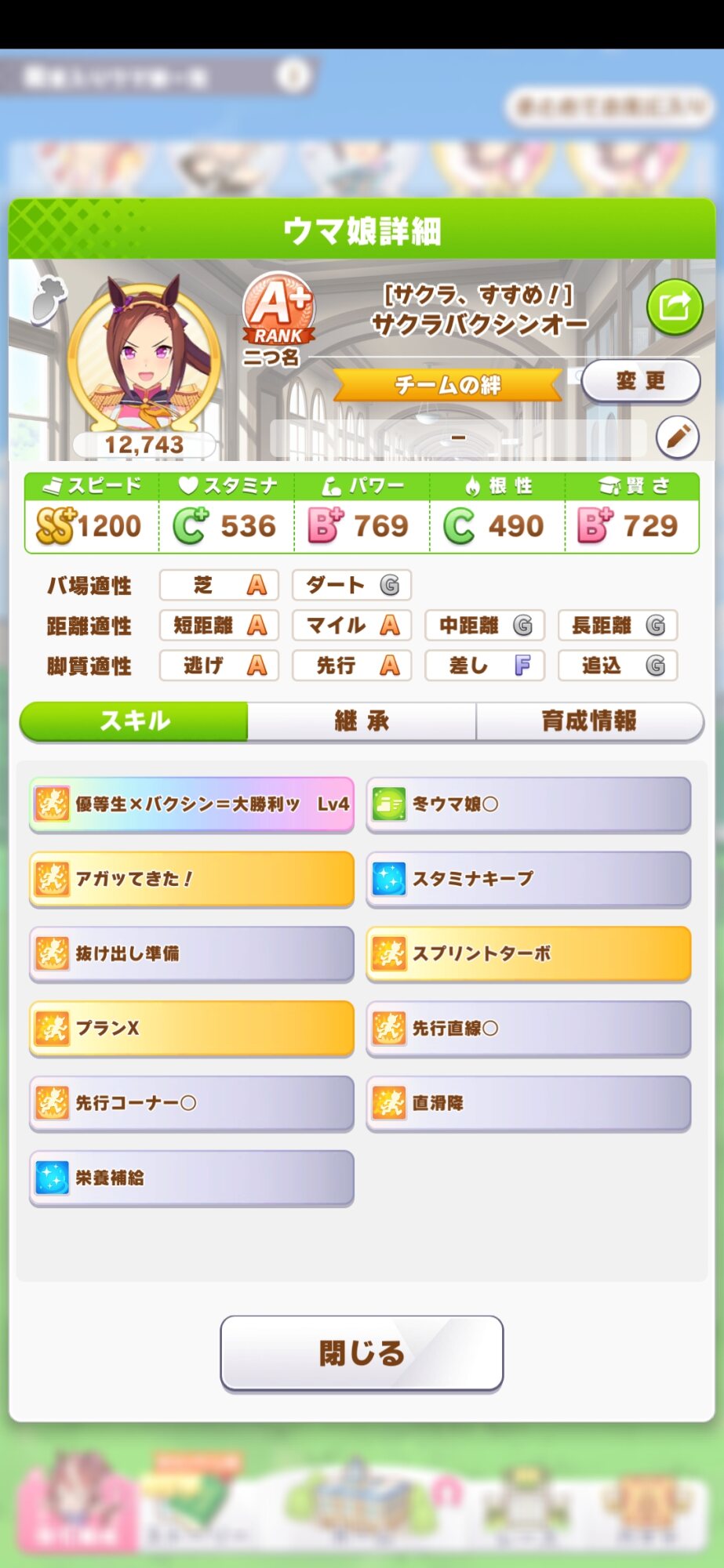Image resolution: width=724 pixels, height=1568 pixels.
Task: Tap the 変更 button to change title
Action: point(640,381)
